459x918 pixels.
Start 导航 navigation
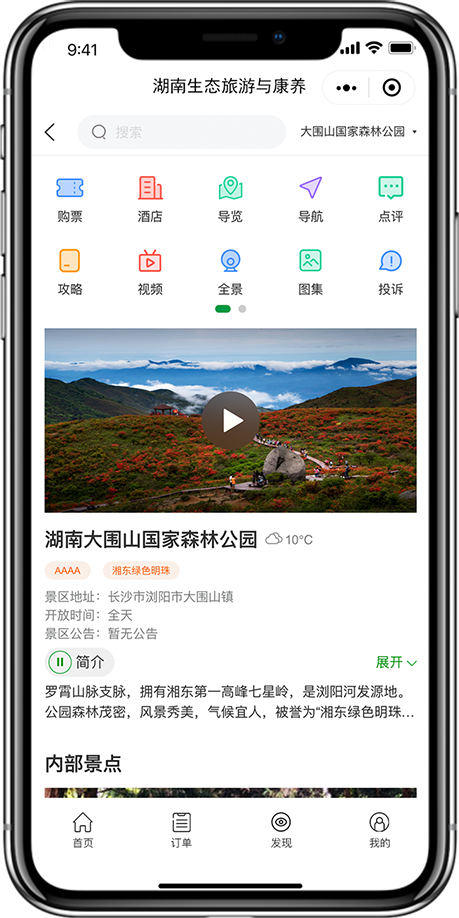point(311,200)
